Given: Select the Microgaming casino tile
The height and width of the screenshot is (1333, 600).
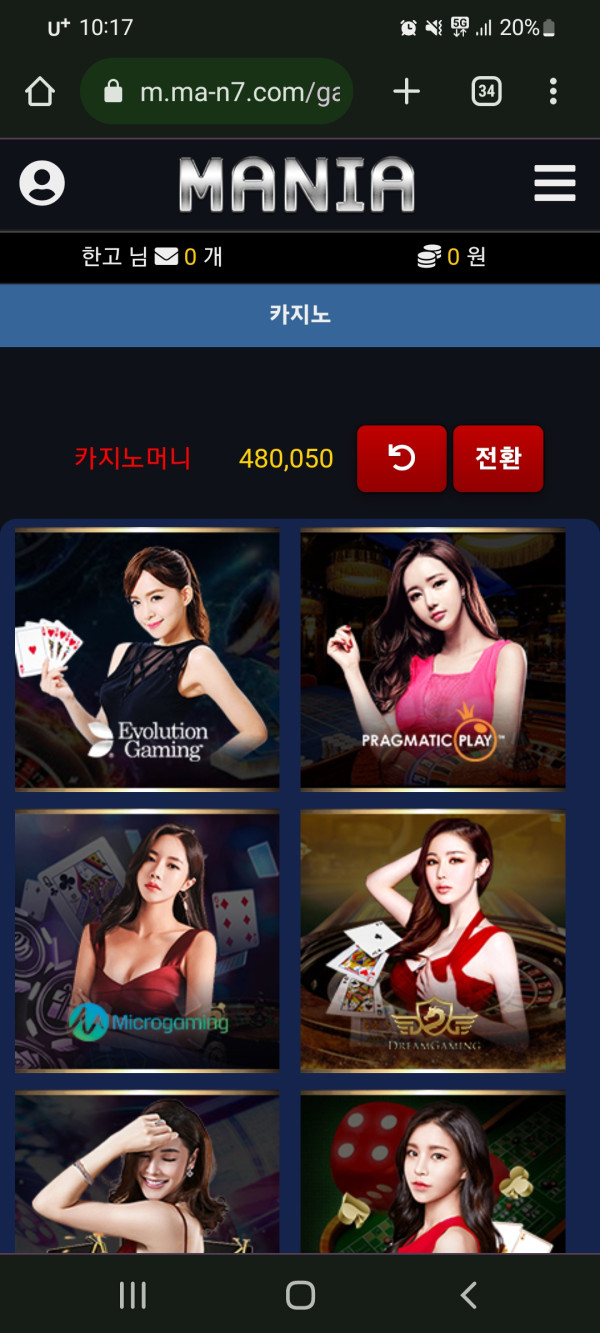Looking at the screenshot, I should point(147,940).
